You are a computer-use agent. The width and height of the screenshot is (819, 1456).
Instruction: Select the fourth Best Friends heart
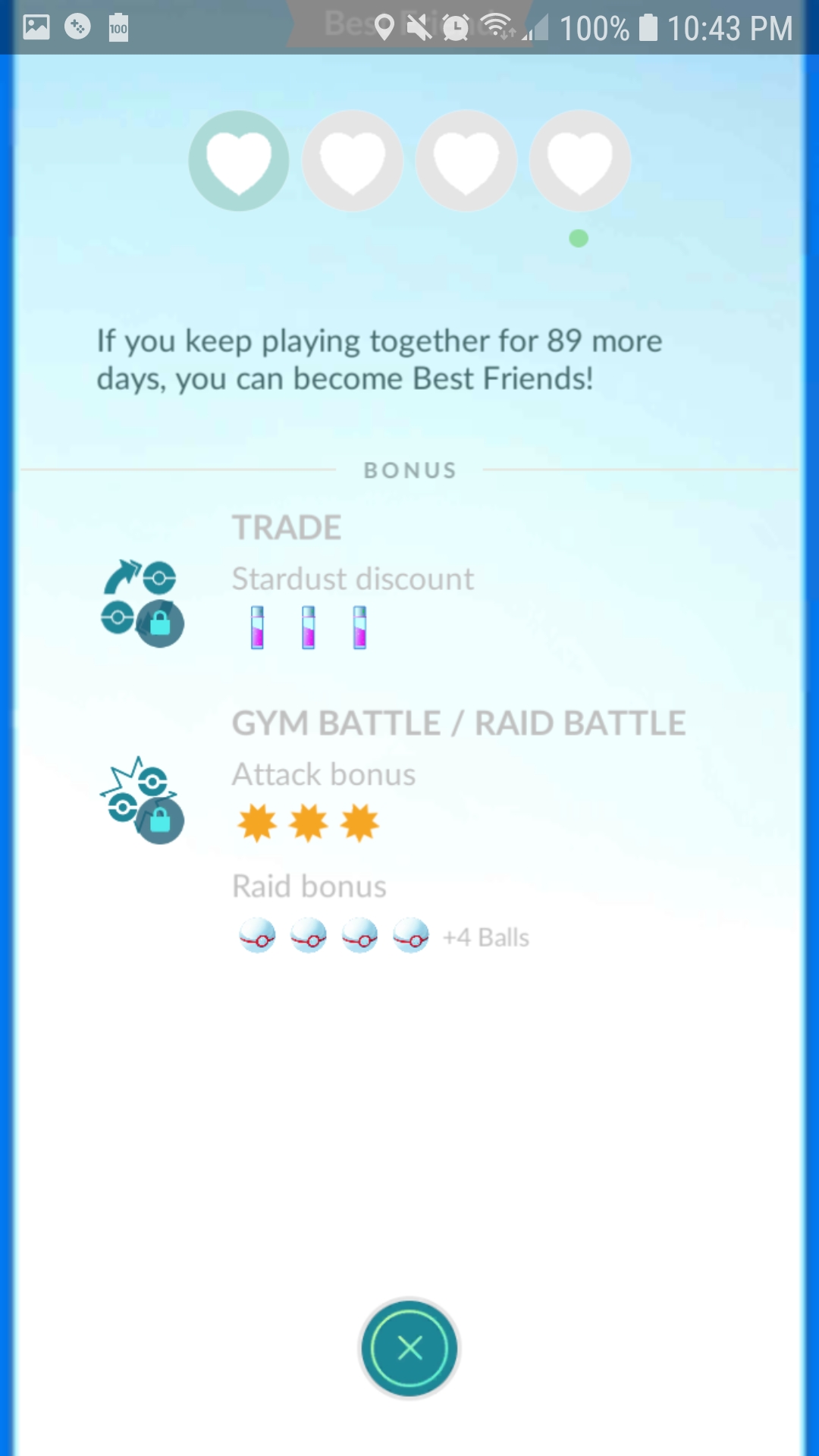[580, 161]
